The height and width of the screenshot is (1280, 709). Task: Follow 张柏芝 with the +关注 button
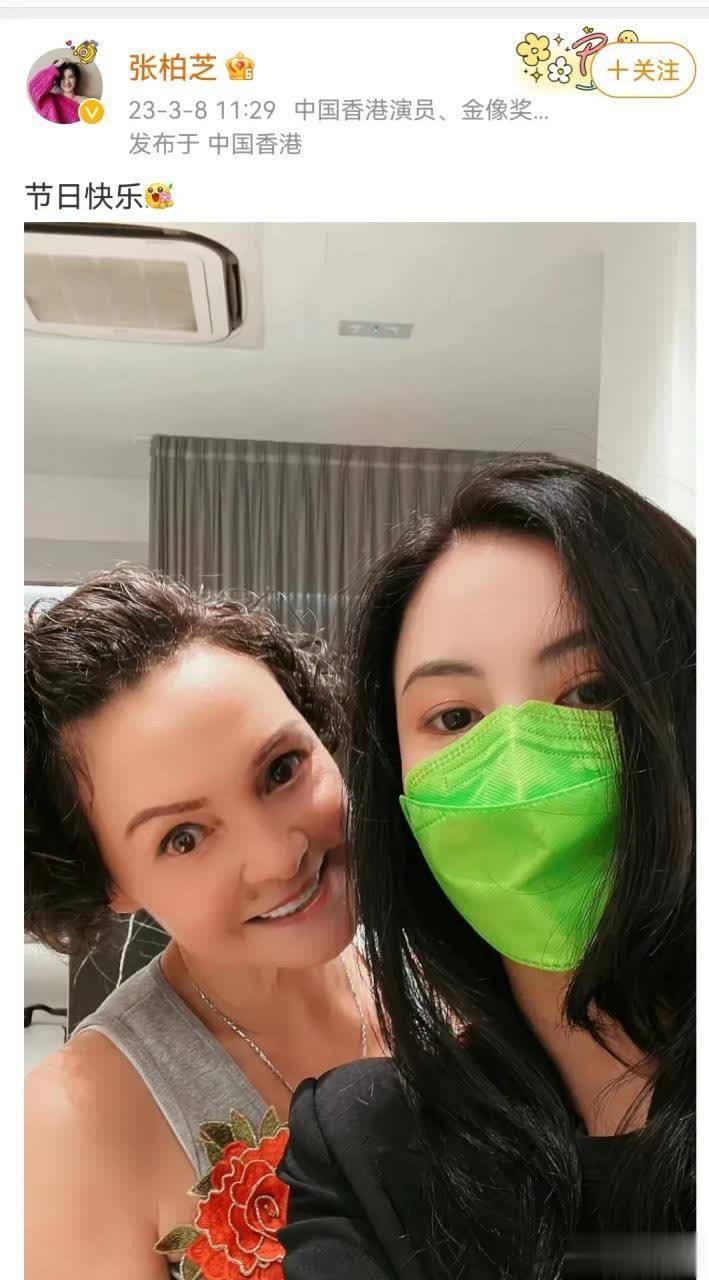643,70
